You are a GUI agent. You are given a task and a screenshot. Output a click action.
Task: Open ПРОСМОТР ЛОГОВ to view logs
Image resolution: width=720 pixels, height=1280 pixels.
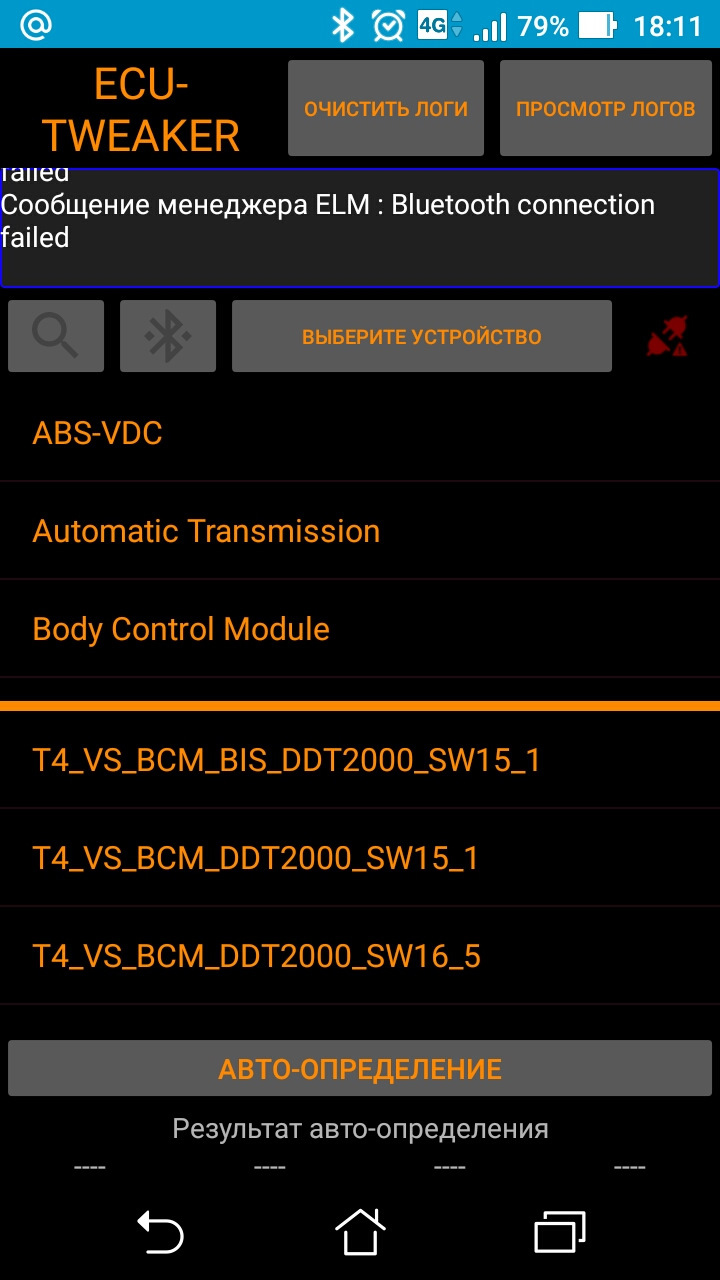(x=605, y=108)
